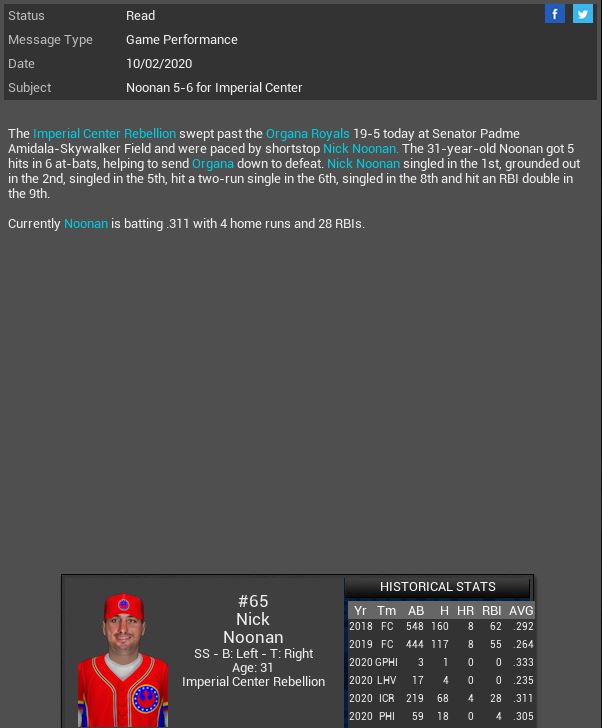This screenshot has height=728, width=602.
Task: Share this message on Twitter
Action: coord(582,14)
